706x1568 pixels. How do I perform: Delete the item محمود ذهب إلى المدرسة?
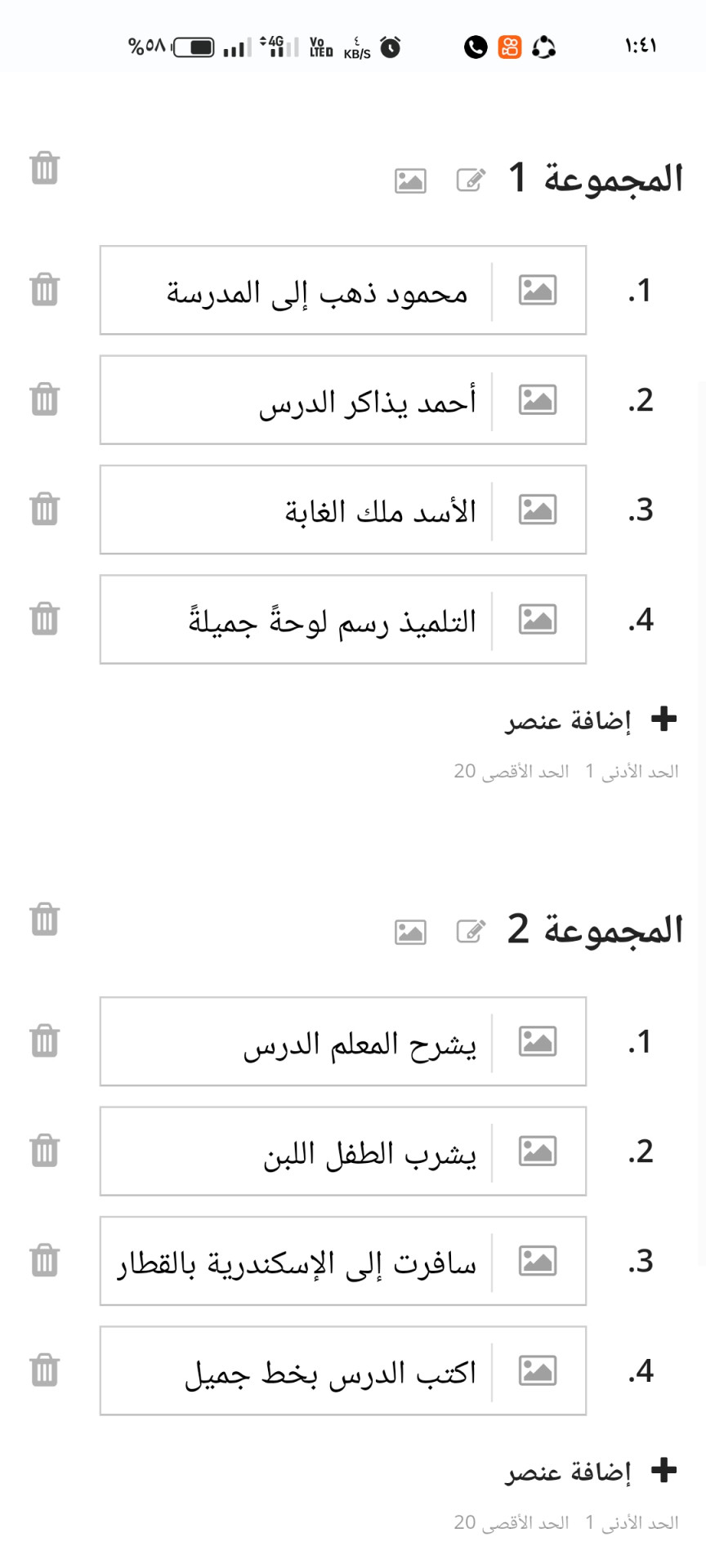[44, 290]
